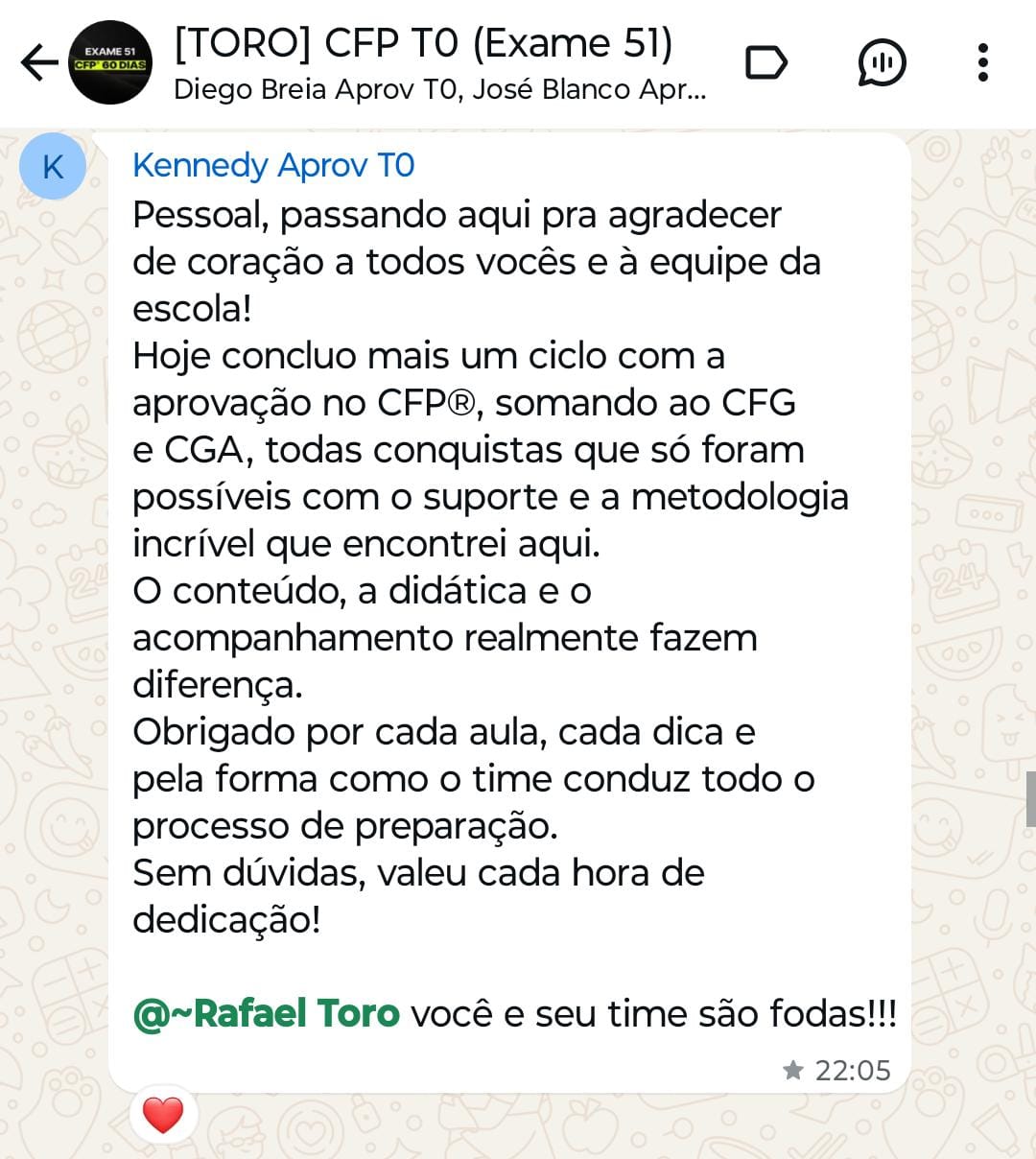Open Kennedy Aprov T0 sender name
This screenshot has height=1159, width=1036.
[x=273, y=166]
